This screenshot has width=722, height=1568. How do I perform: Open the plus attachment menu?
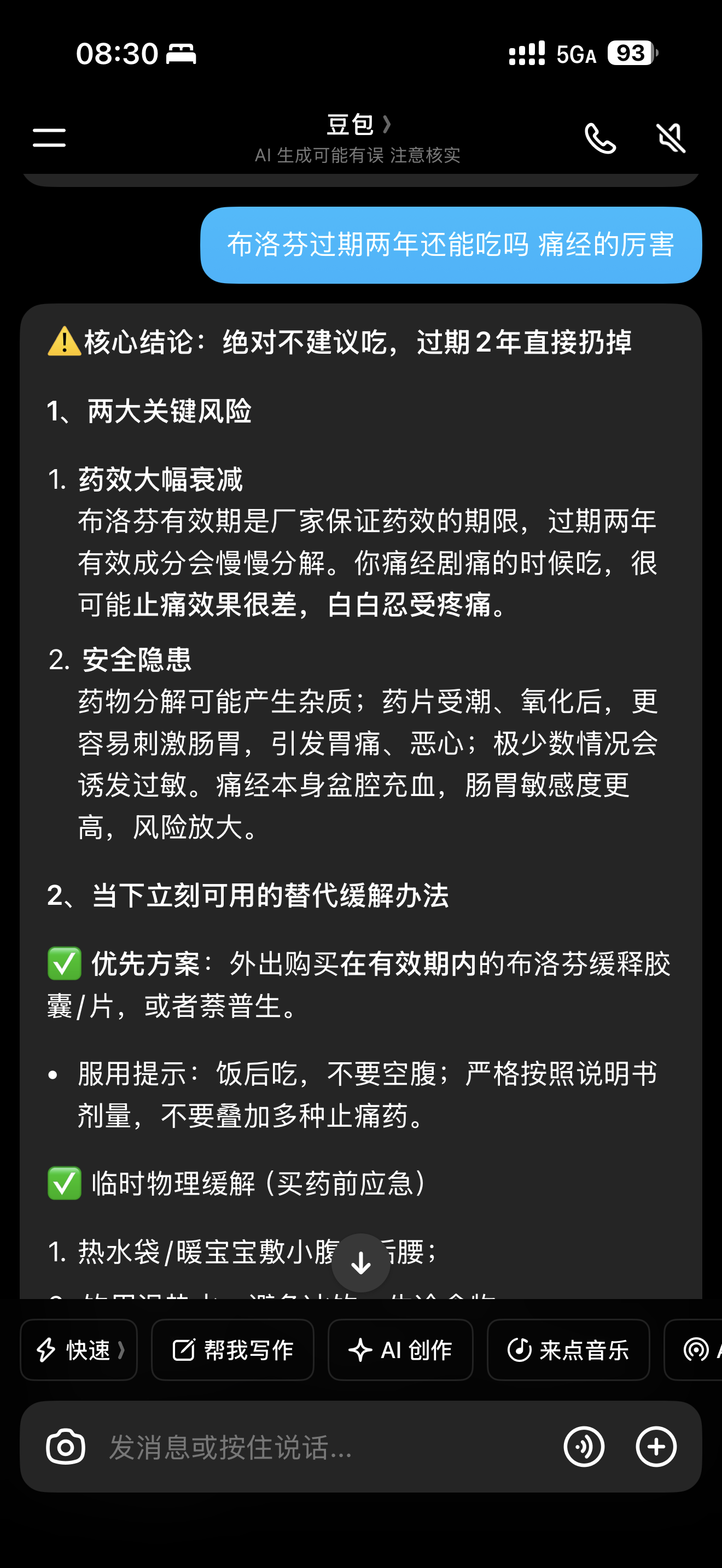(656, 1447)
